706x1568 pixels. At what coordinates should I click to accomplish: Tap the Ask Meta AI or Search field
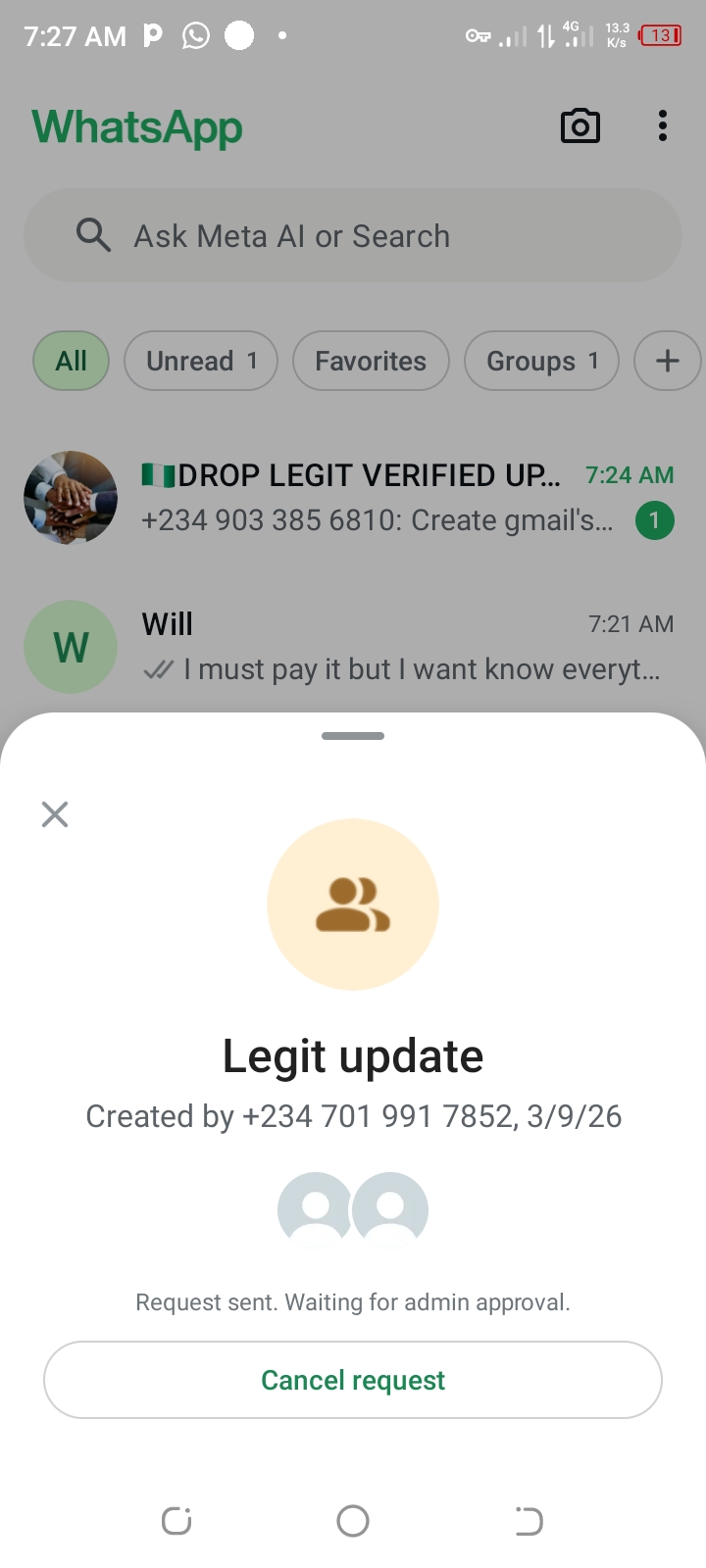[x=353, y=236]
